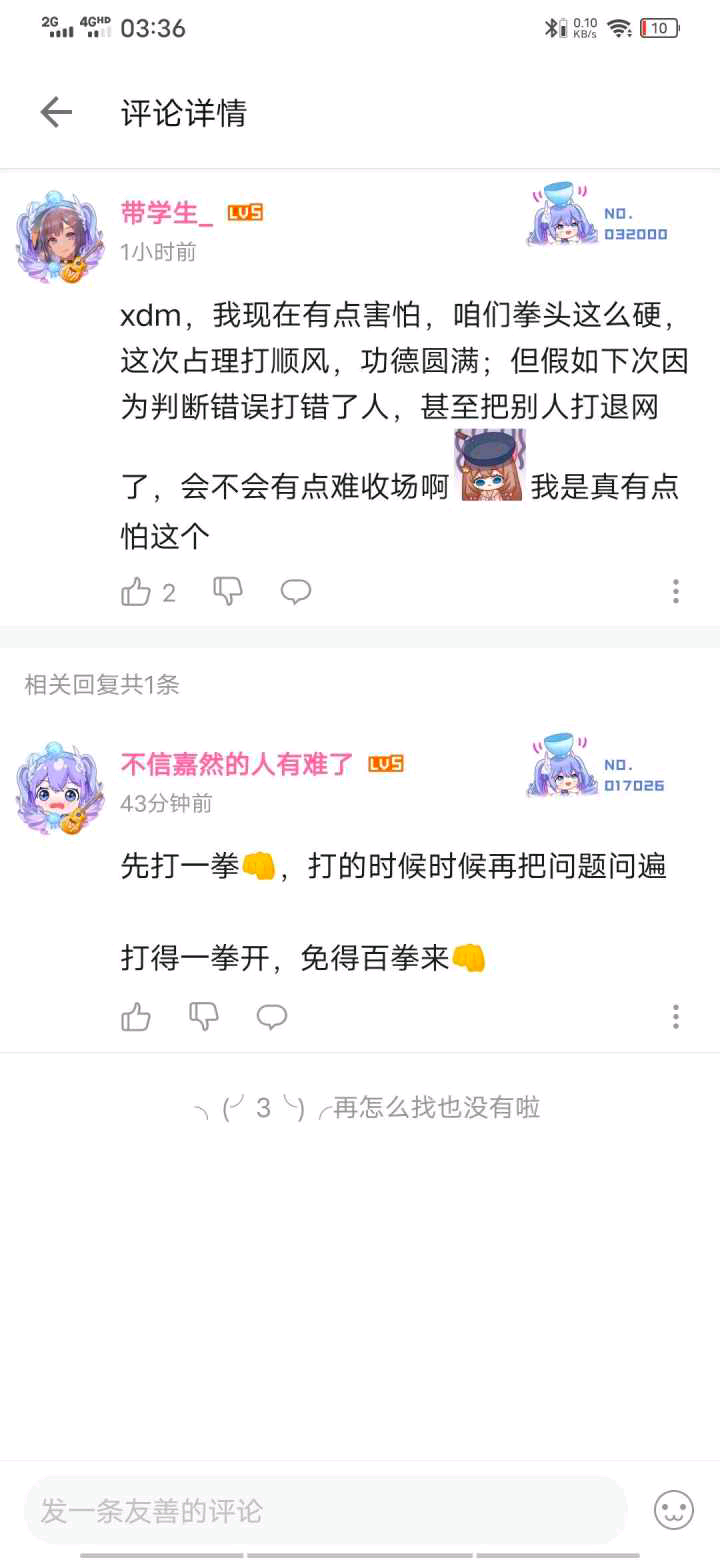Like 不信嘉然的人有难了's reply
This screenshot has width=720, height=1560.
coord(136,1017)
